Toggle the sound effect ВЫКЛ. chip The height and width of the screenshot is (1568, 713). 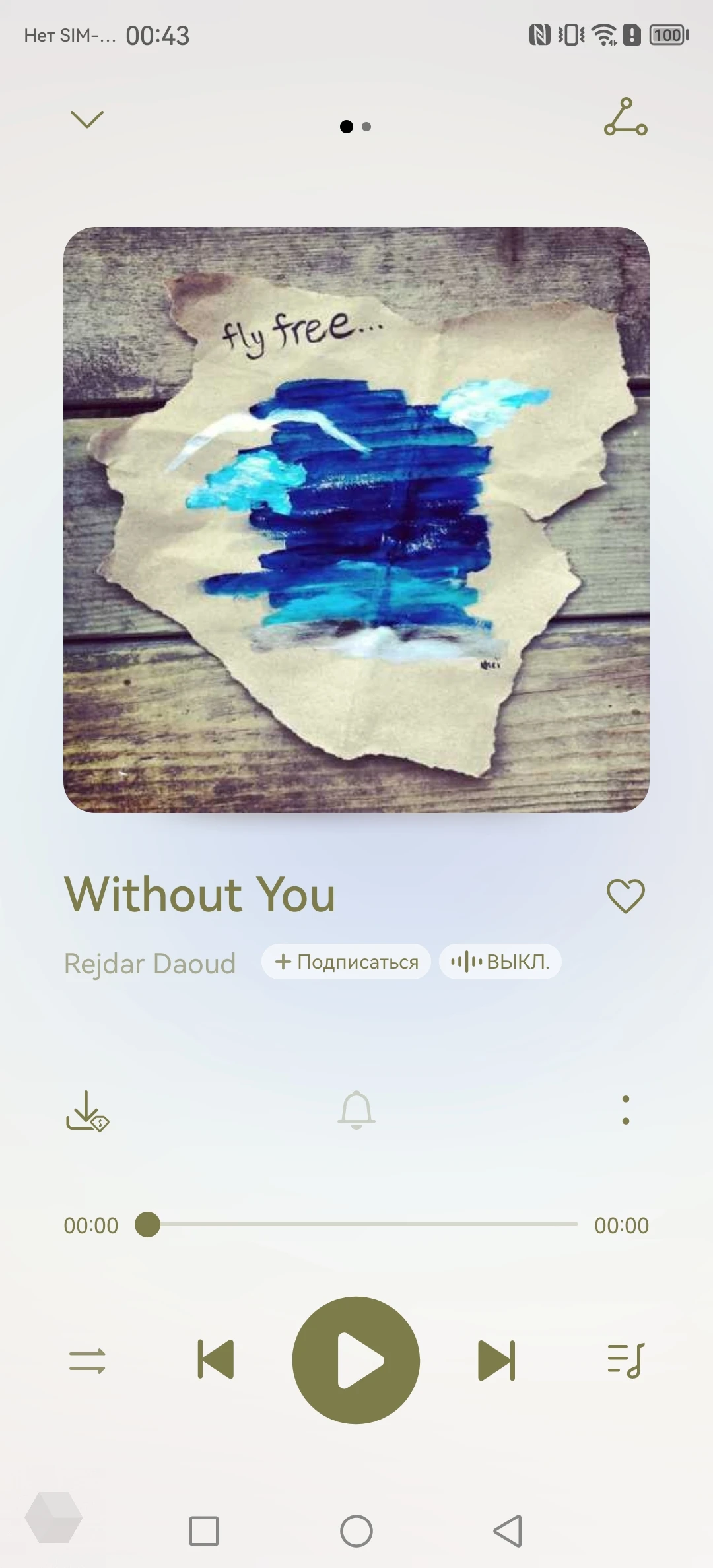pyautogui.click(x=500, y=962)
